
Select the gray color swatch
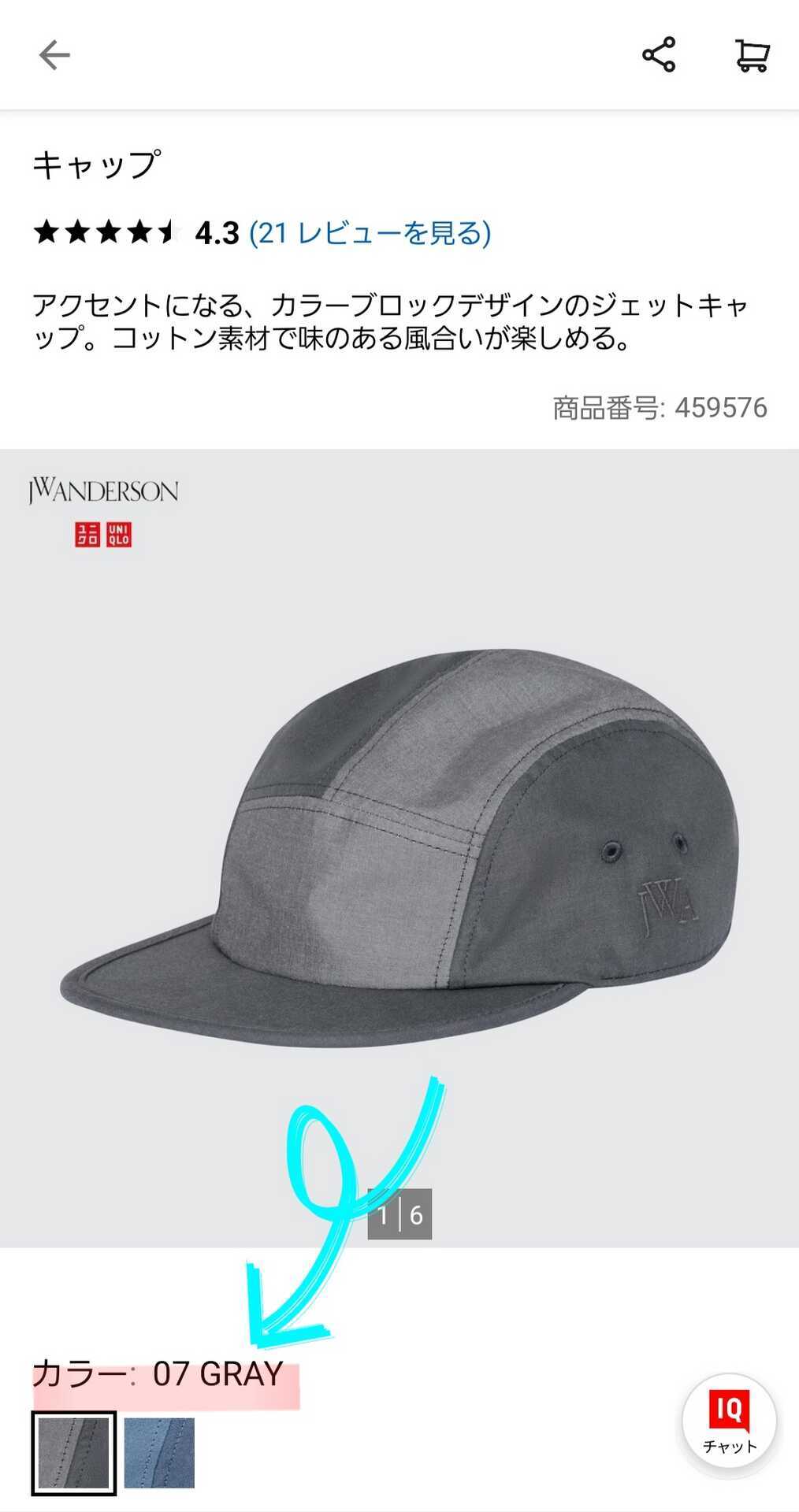click(74, 1453)
